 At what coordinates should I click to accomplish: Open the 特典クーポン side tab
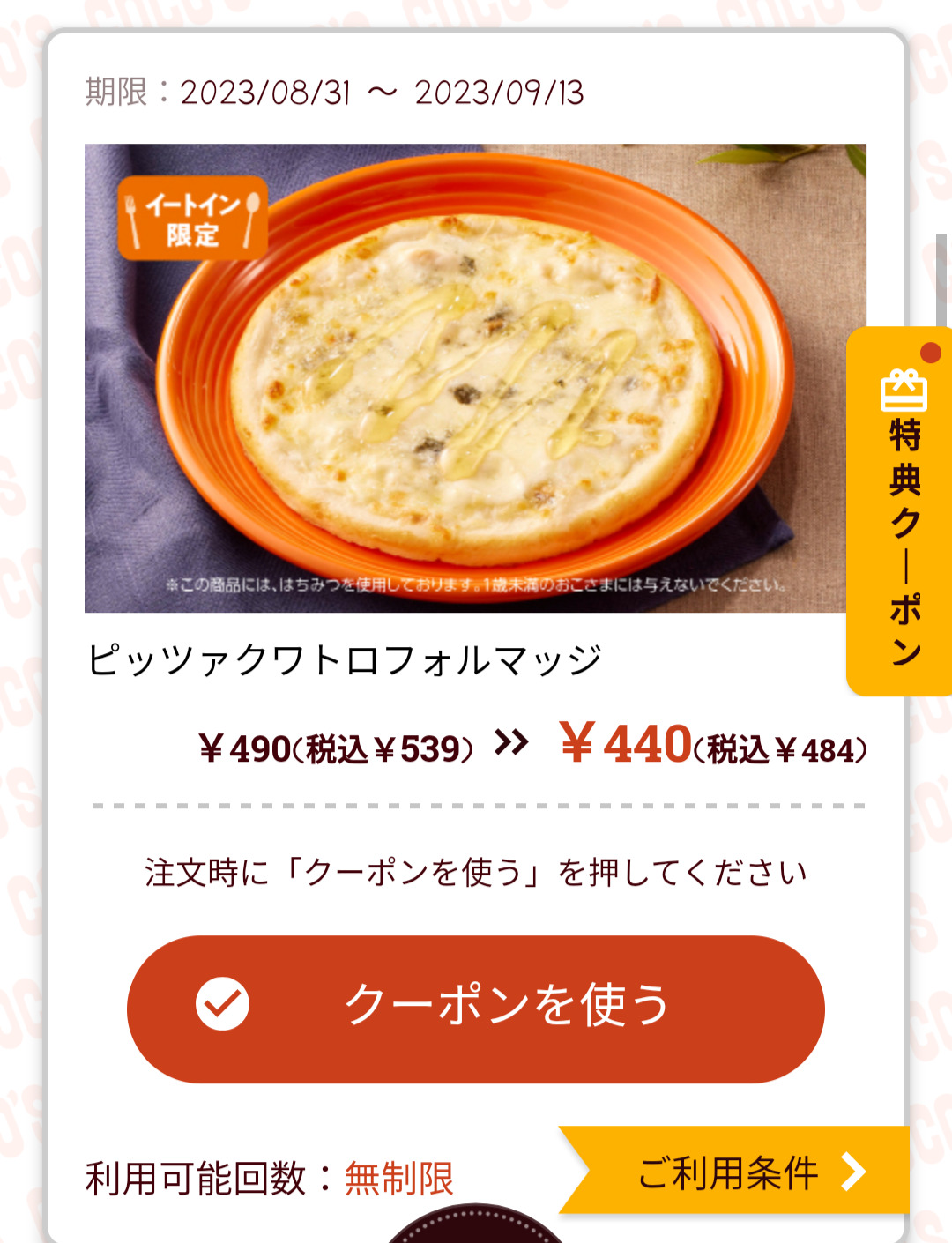(x=901, y=511)
